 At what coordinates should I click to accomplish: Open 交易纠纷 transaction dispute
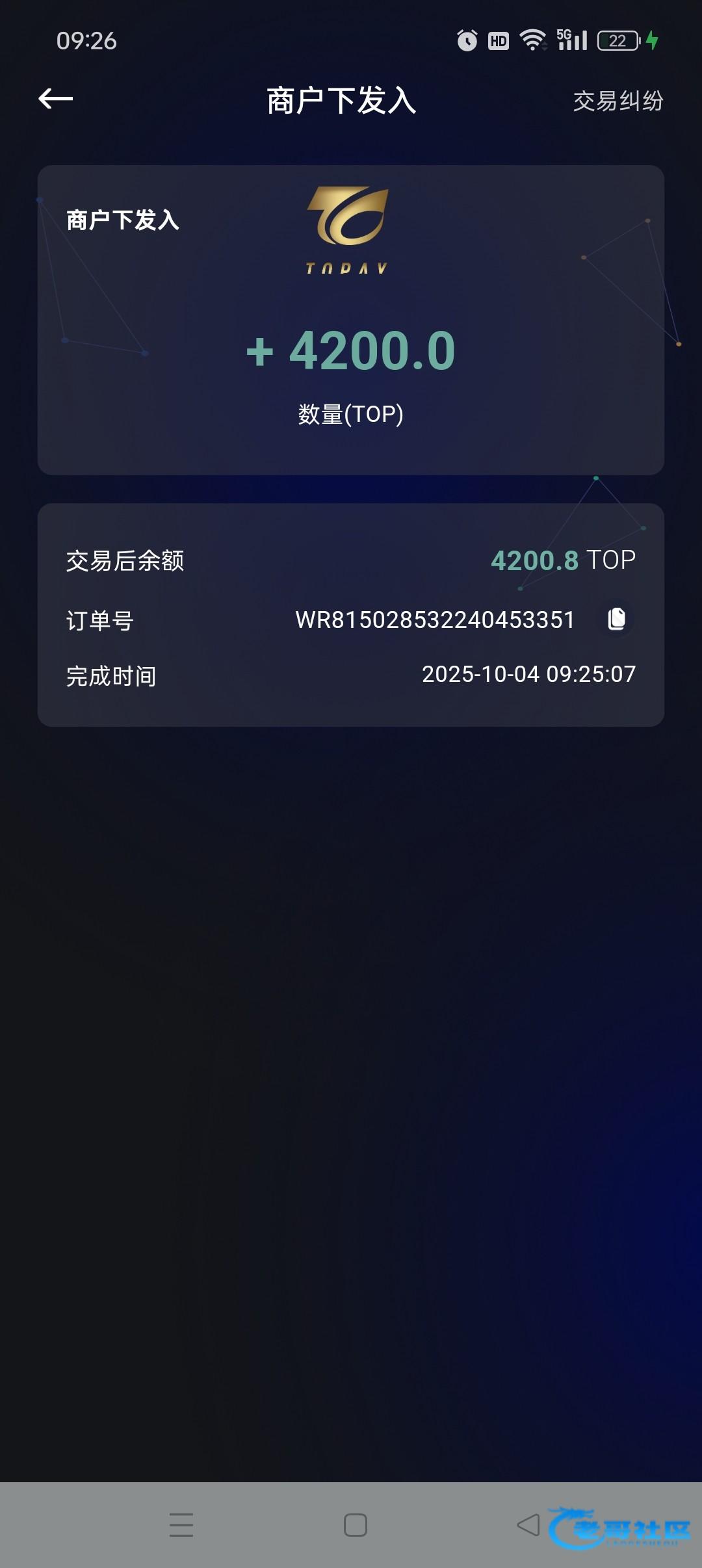[x=617, y=101]
